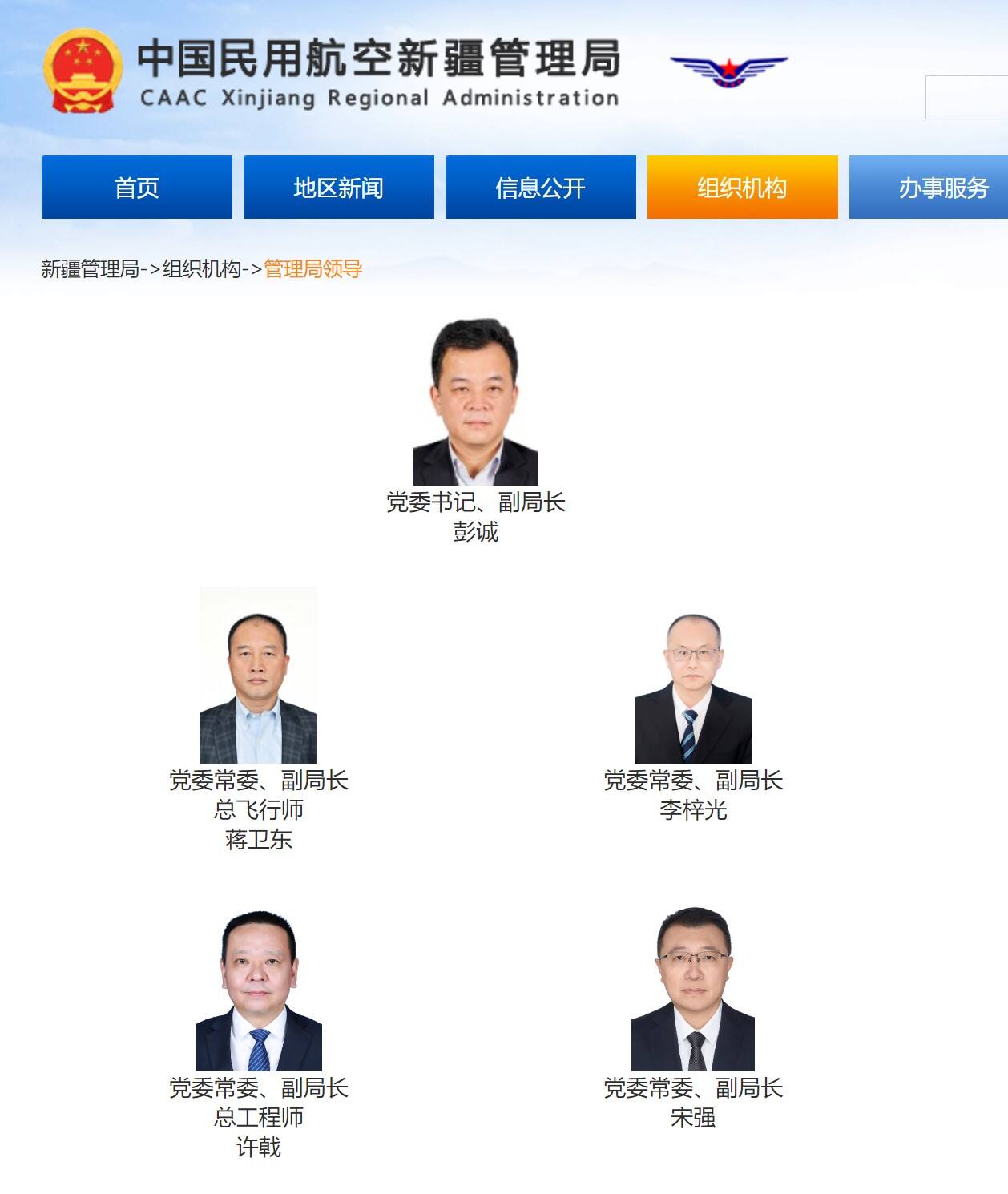
Task: View 蒋卫东's profile photo
Action: (258, 675)
